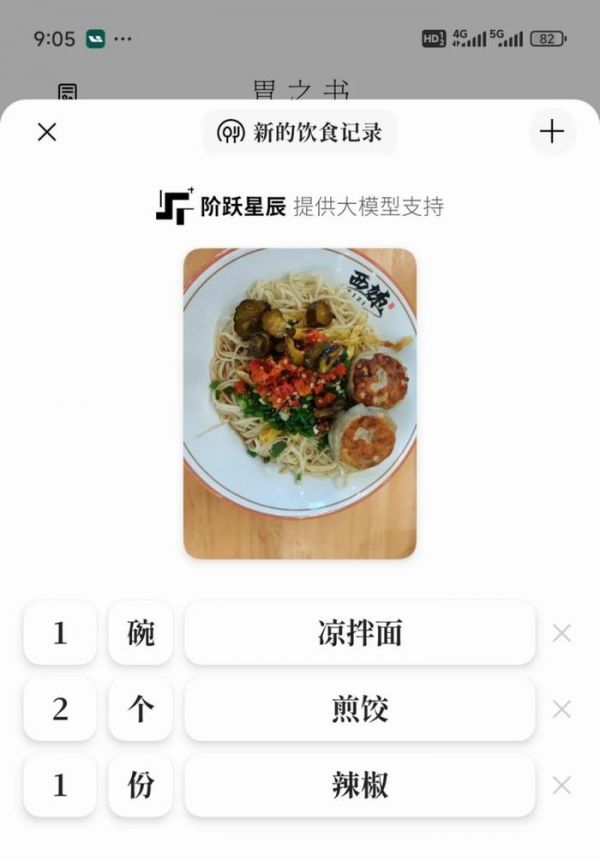
Task: Dismiss the 辣椒 item
Action: [562, 785]
